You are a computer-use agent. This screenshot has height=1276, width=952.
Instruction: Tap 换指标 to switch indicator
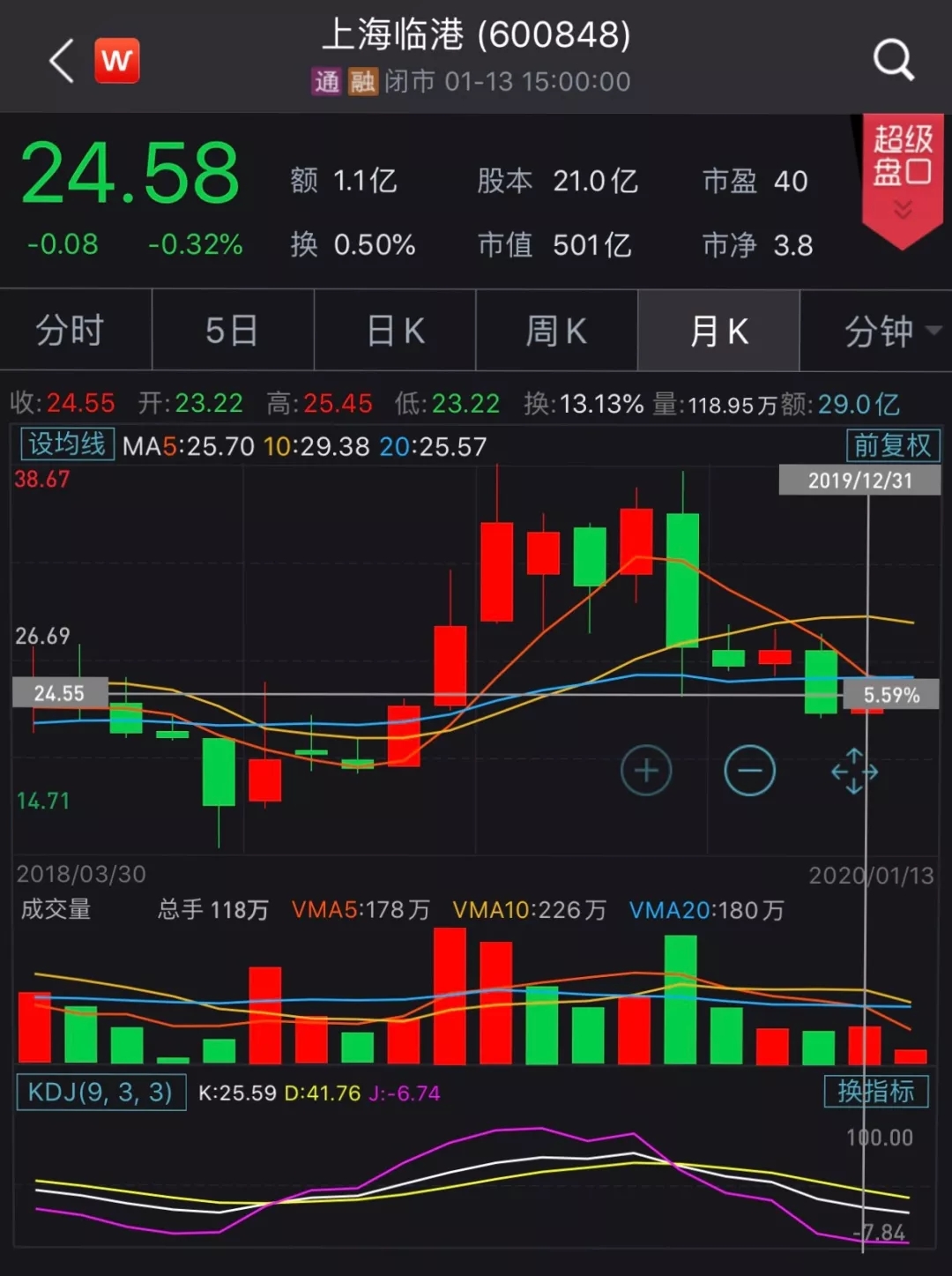(x=875, y=1092)
